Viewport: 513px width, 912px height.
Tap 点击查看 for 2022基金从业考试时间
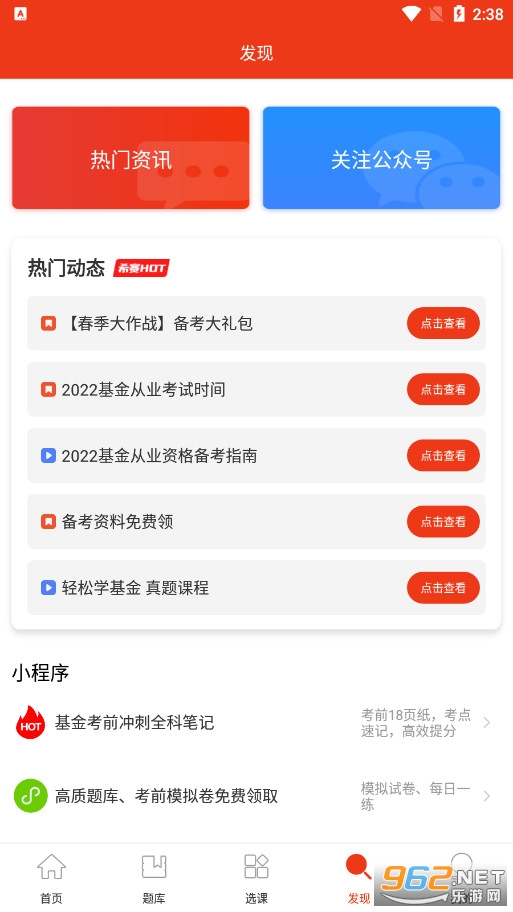click(443, 389)
